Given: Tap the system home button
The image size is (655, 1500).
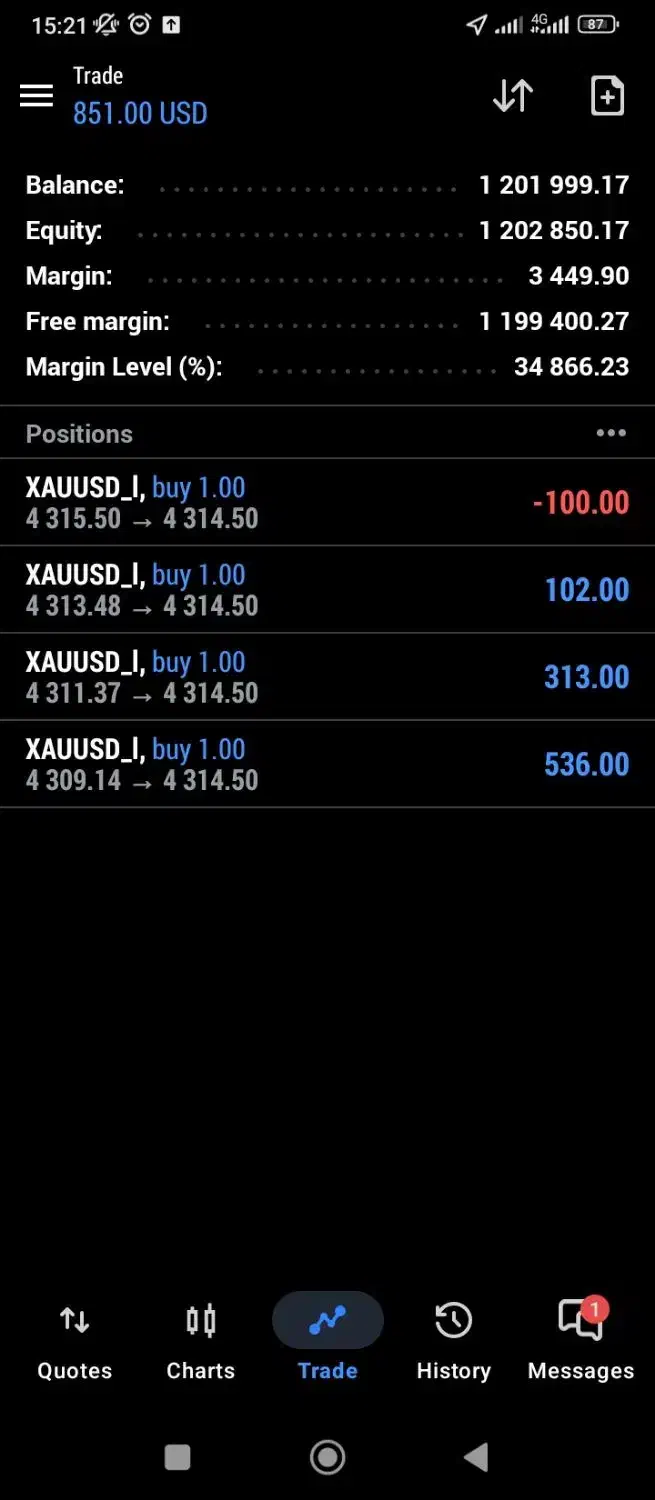Looking at the screenshot, I should tap(327, 1457).
